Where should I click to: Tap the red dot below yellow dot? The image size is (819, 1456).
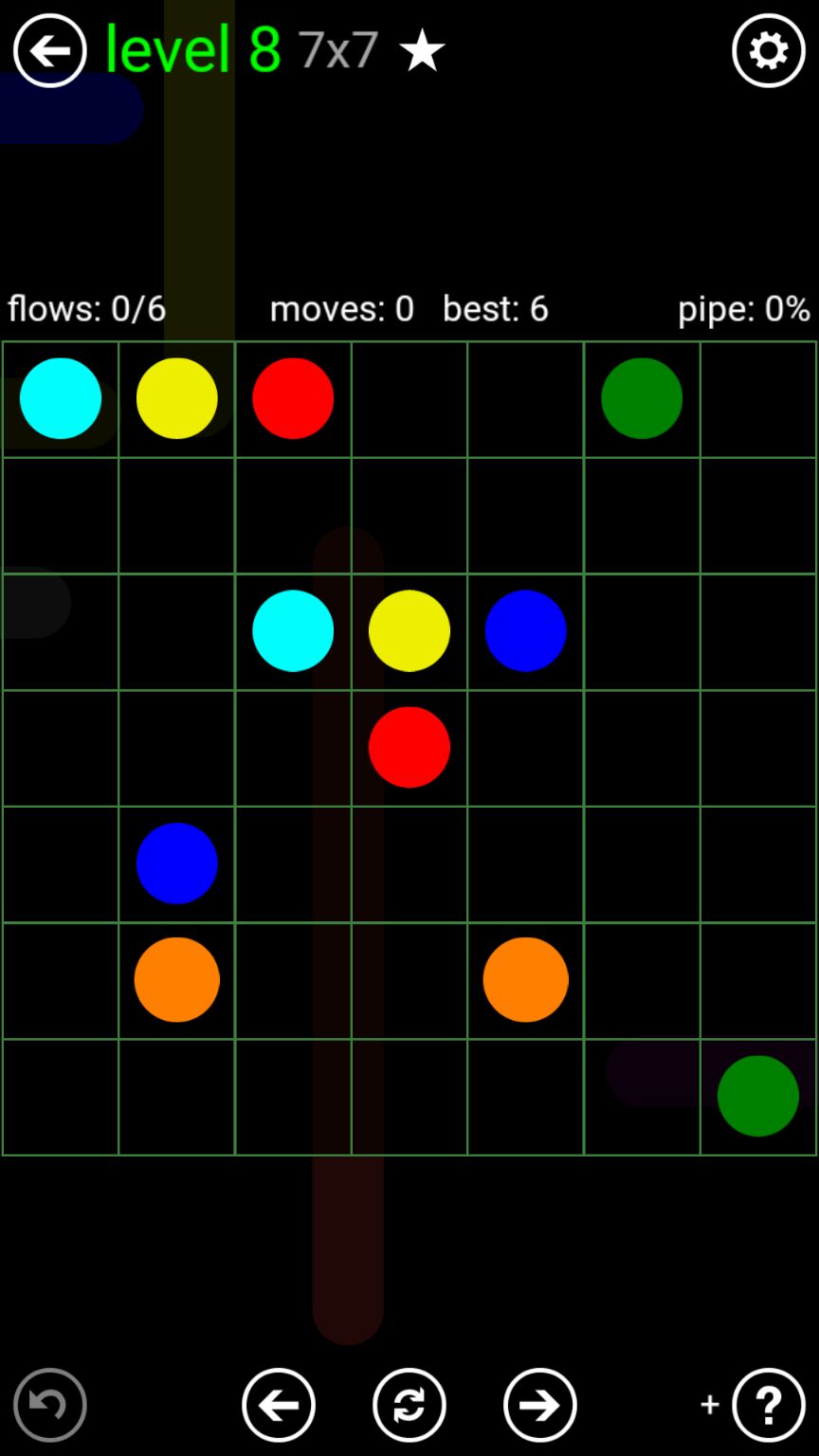coord(409,747)
